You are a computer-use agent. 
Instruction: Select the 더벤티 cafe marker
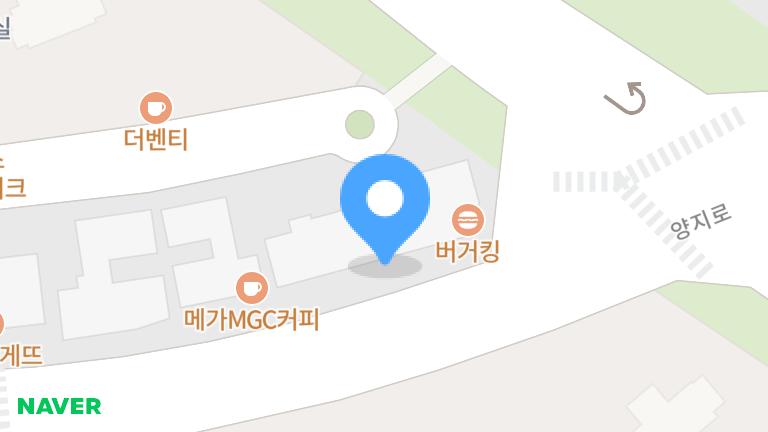point(155,107)
